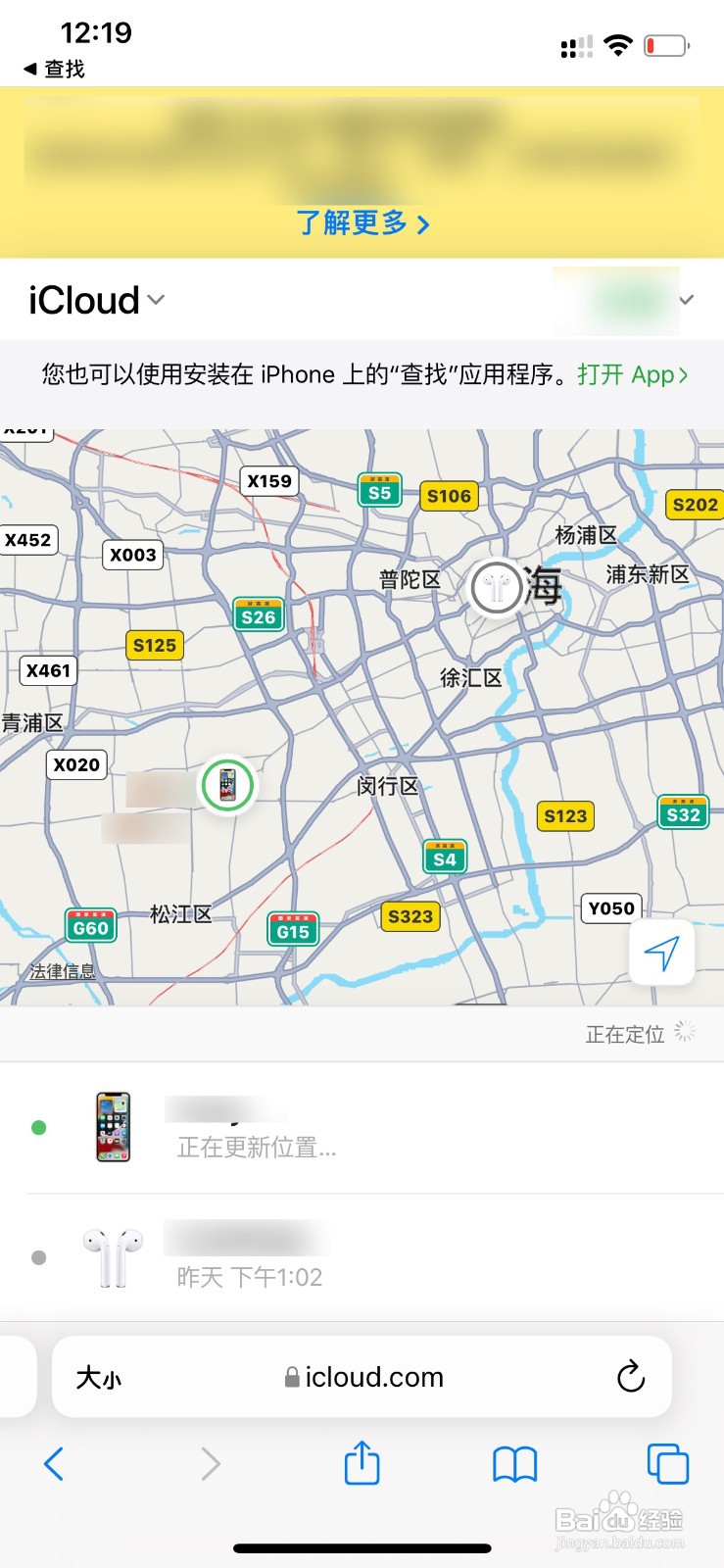Expand the iCloud dropdown menu
724x1568 pixels.
pos(96,300)
